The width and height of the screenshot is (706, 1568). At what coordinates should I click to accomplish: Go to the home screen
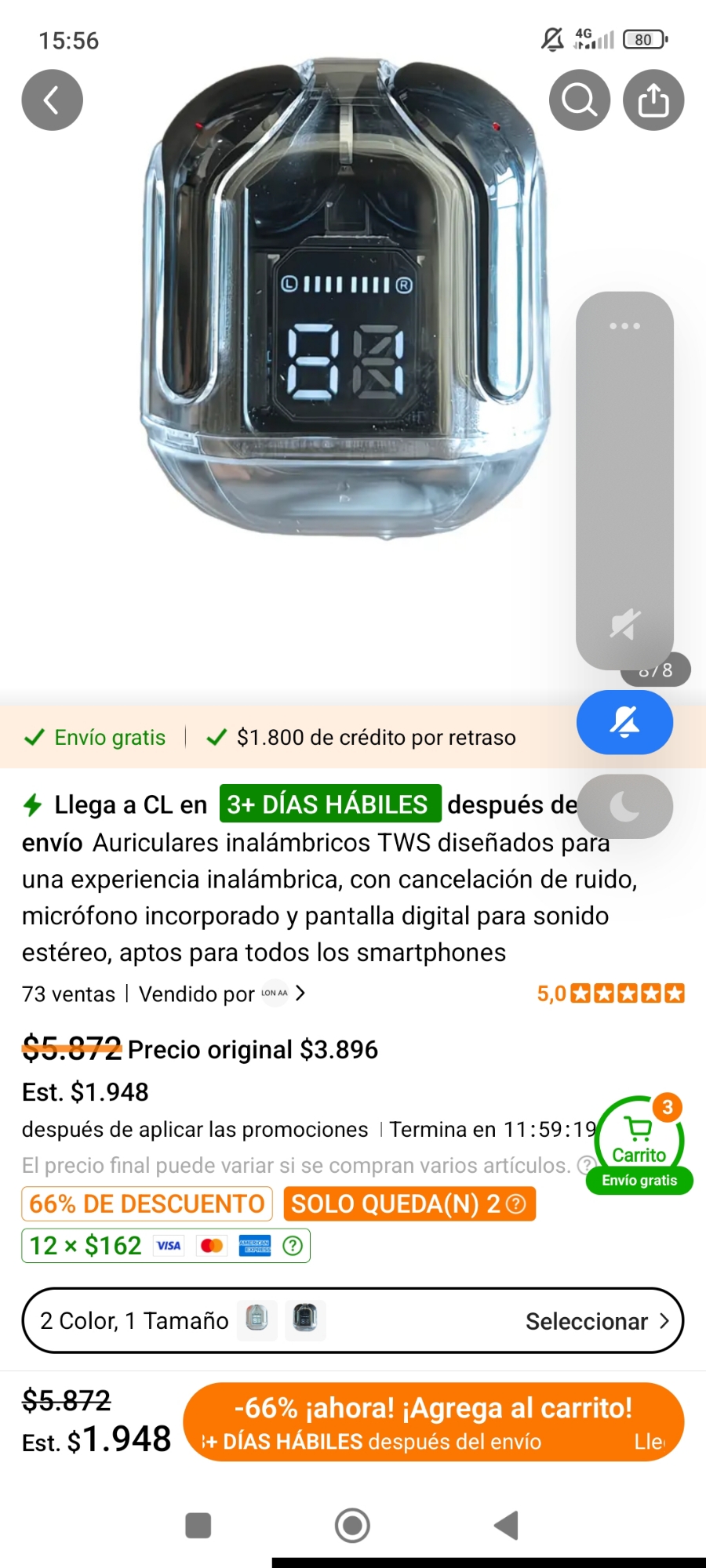[x=352, y=1526]
